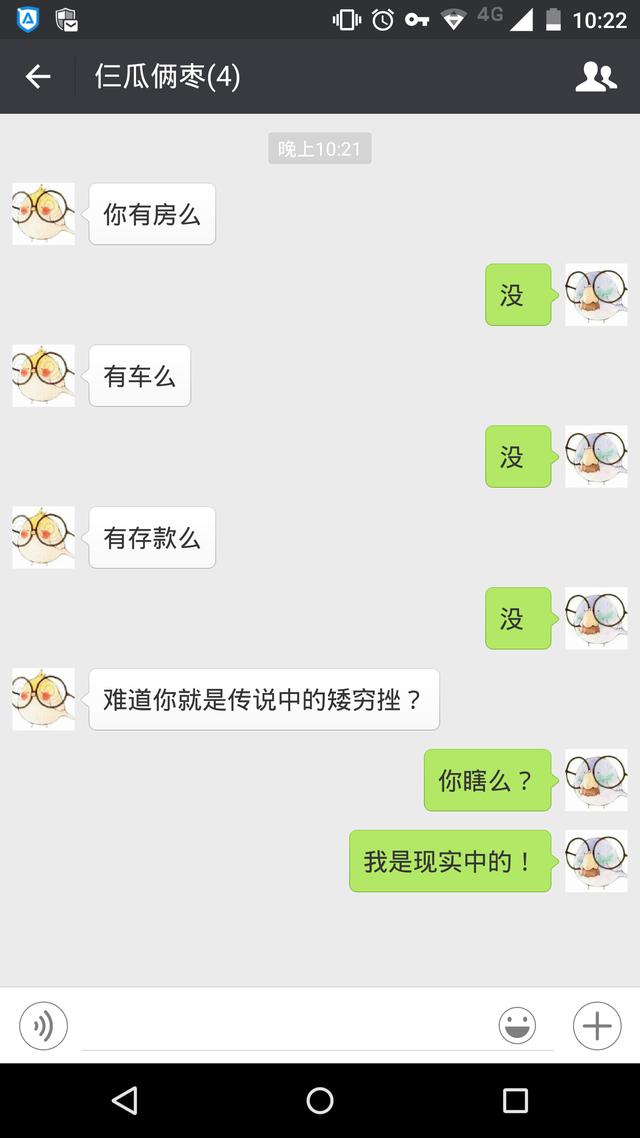Go back from the 仨瓜俩枣 group chat

(38, 77)
